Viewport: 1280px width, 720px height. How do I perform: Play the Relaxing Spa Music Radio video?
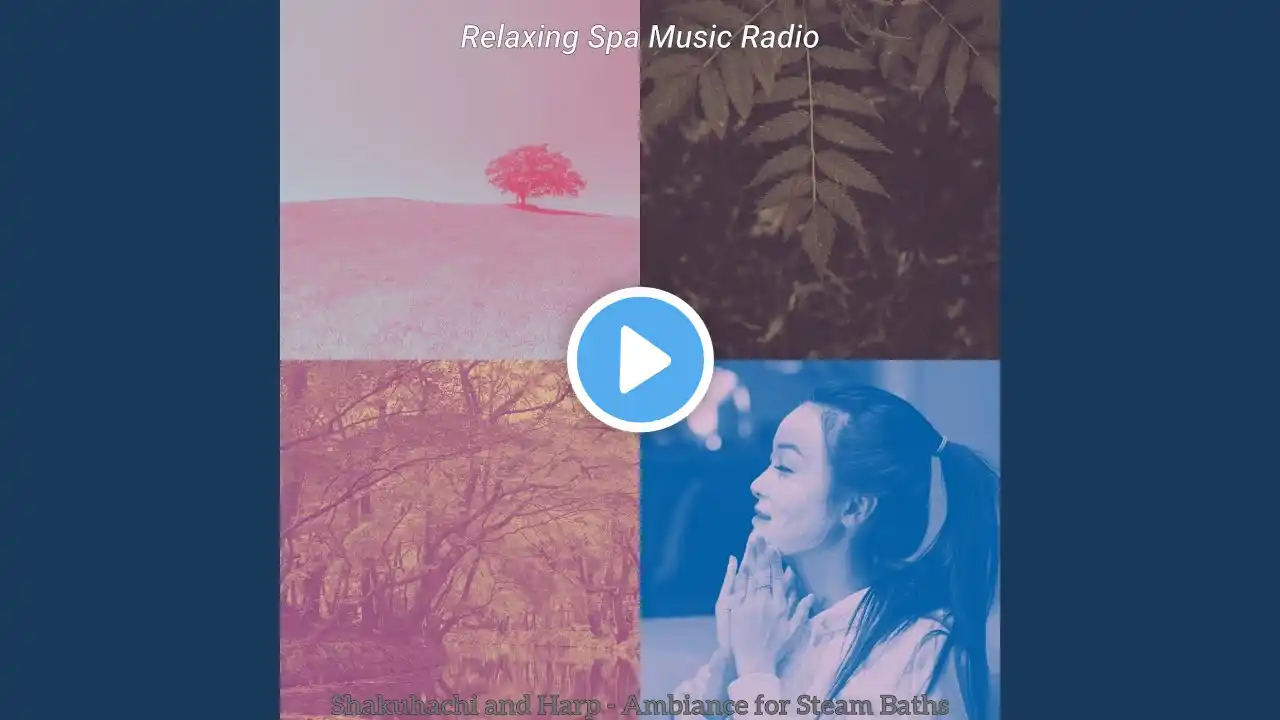click(640, 359)
